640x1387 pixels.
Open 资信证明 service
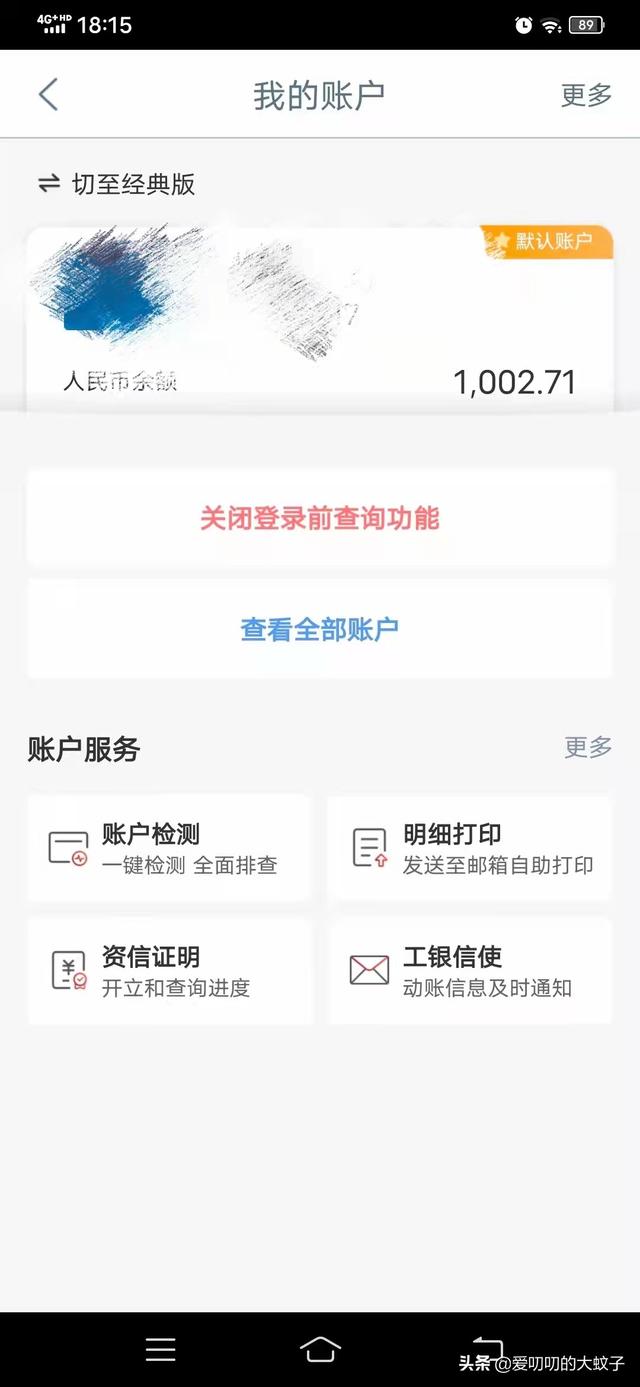169,971
